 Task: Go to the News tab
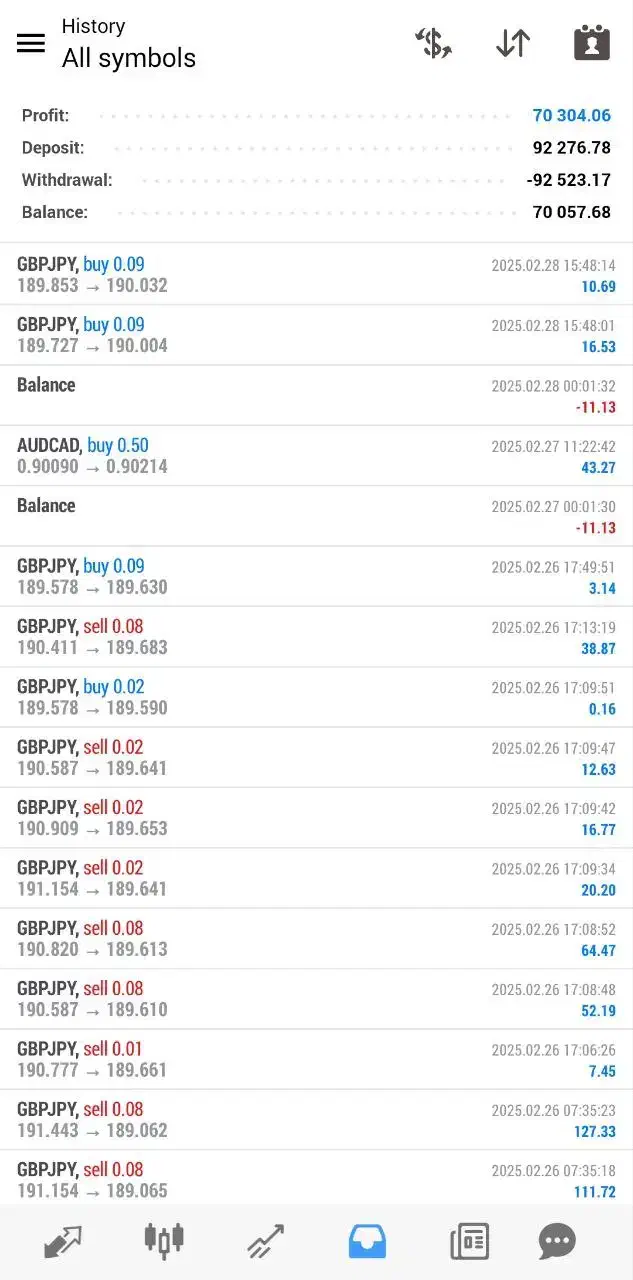(469, 1241)
